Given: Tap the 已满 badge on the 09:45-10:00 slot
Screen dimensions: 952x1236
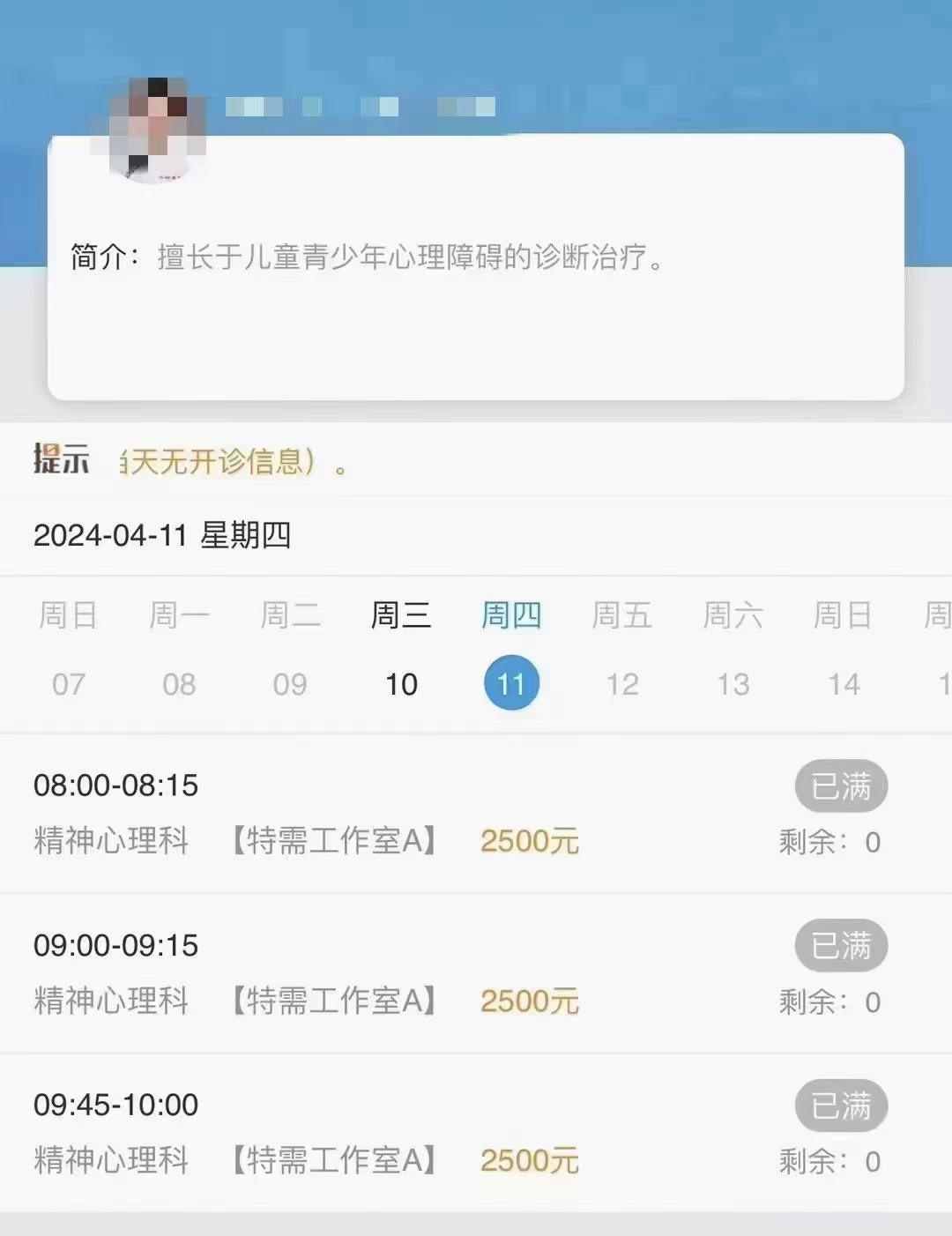Looking at the screenshot, I should click(x=841, y=1106).
